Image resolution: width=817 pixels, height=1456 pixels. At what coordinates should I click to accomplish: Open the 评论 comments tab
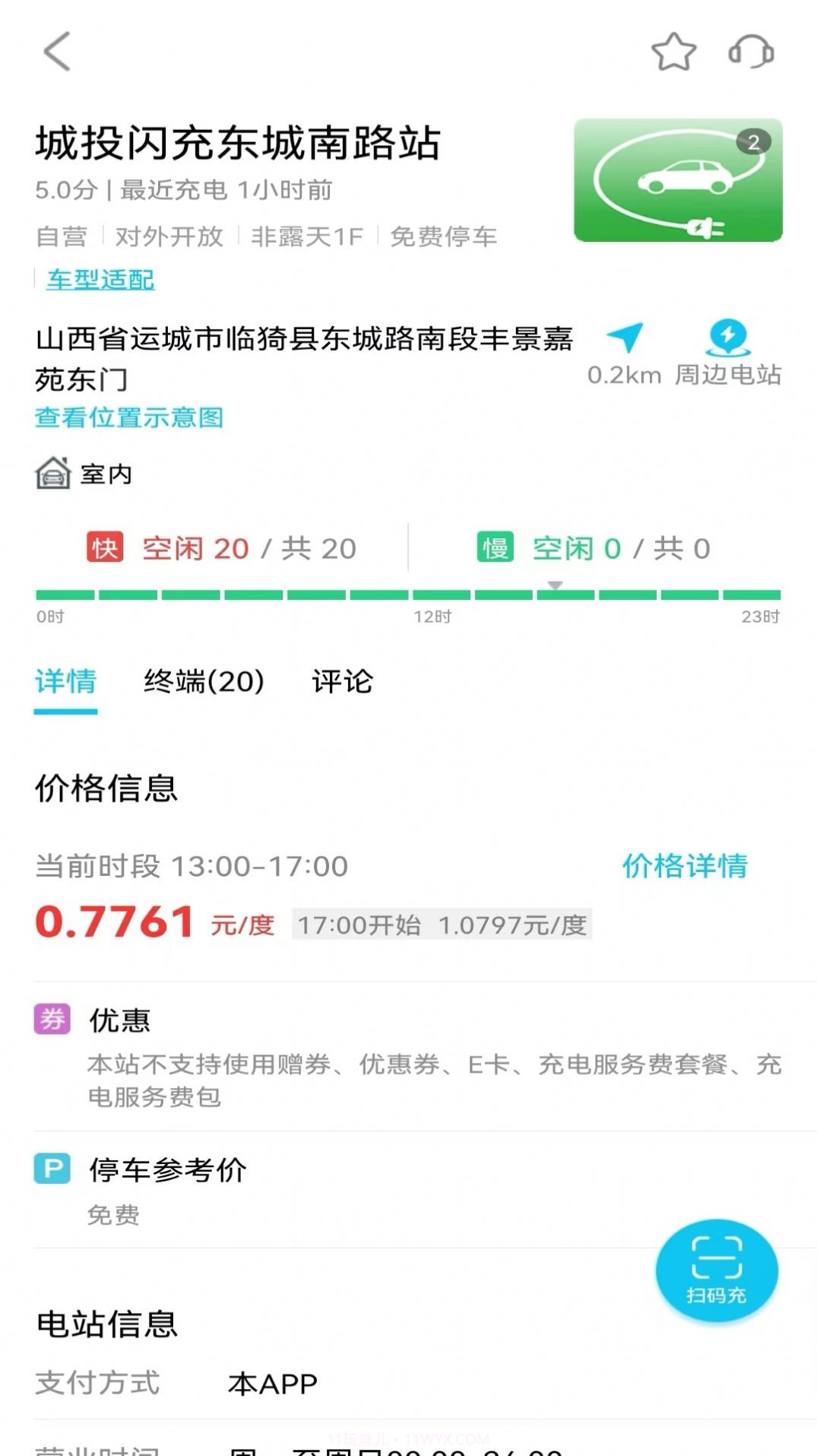click(x=341, y=682)
